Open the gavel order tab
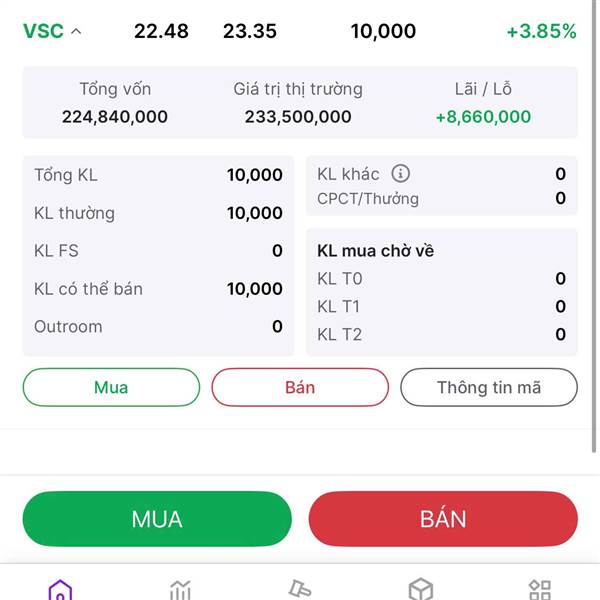The image size is (600, 600). coord(300,589)
